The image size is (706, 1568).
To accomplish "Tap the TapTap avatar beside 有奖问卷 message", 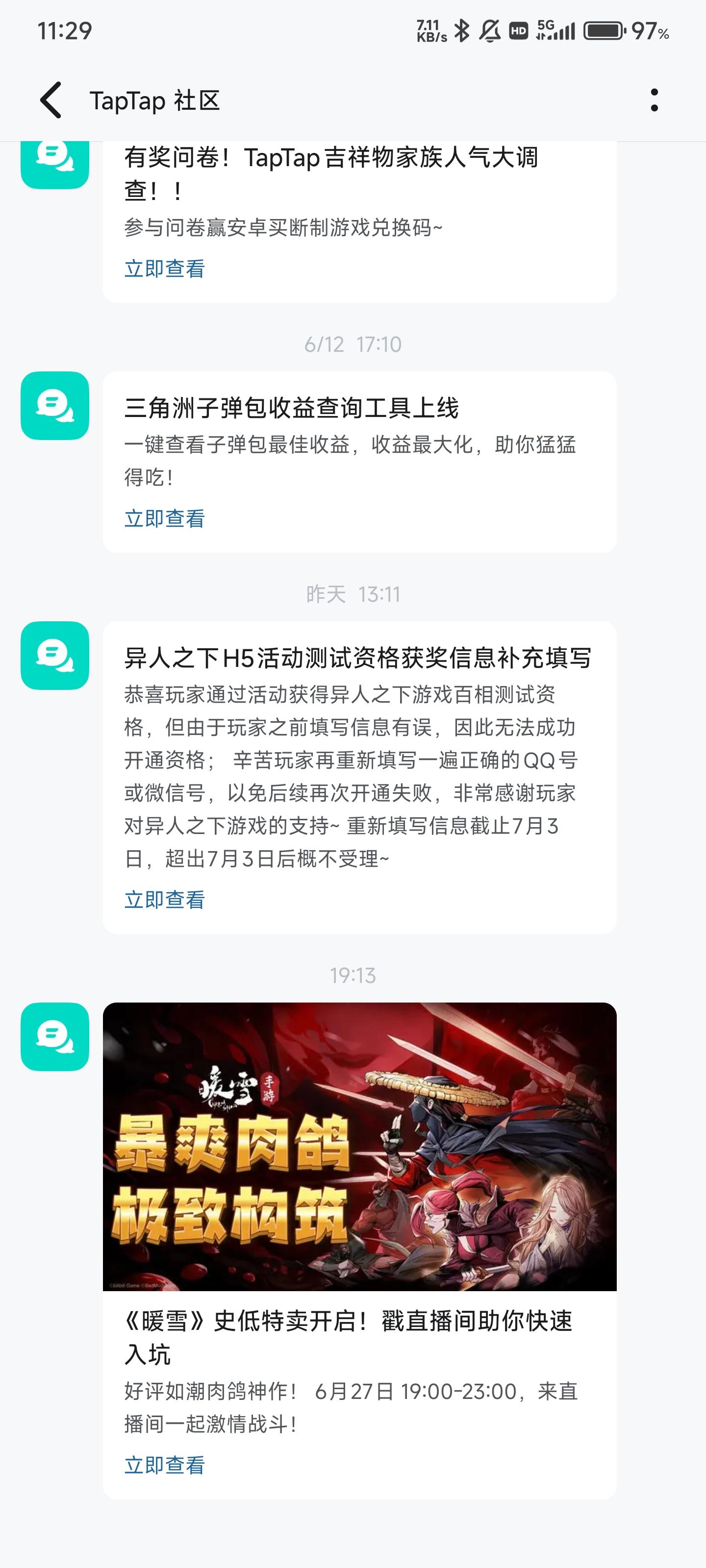I will 54,163.
